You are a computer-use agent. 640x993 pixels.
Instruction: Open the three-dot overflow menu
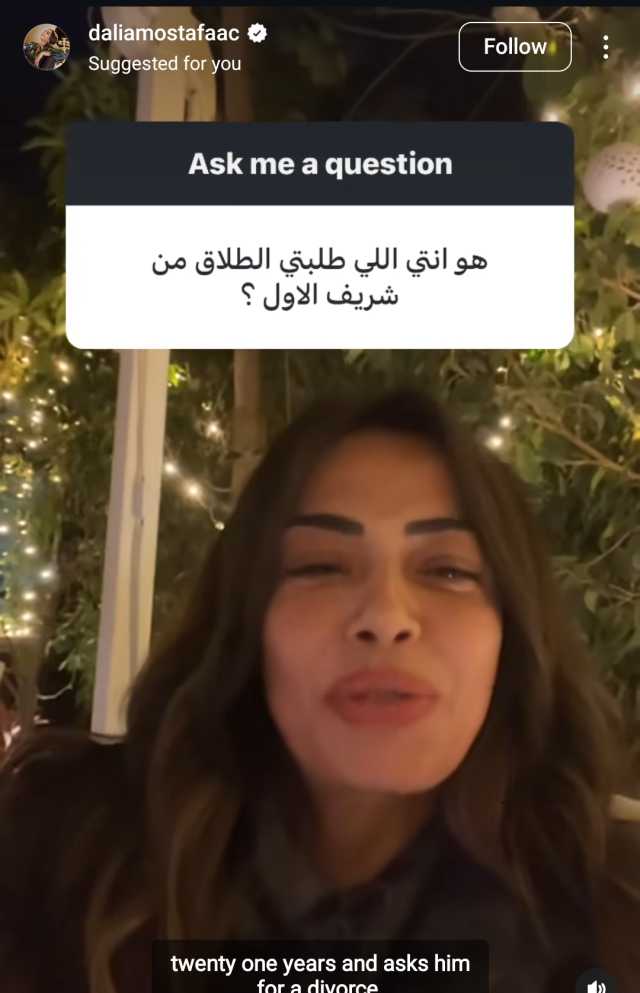point(606,47)
